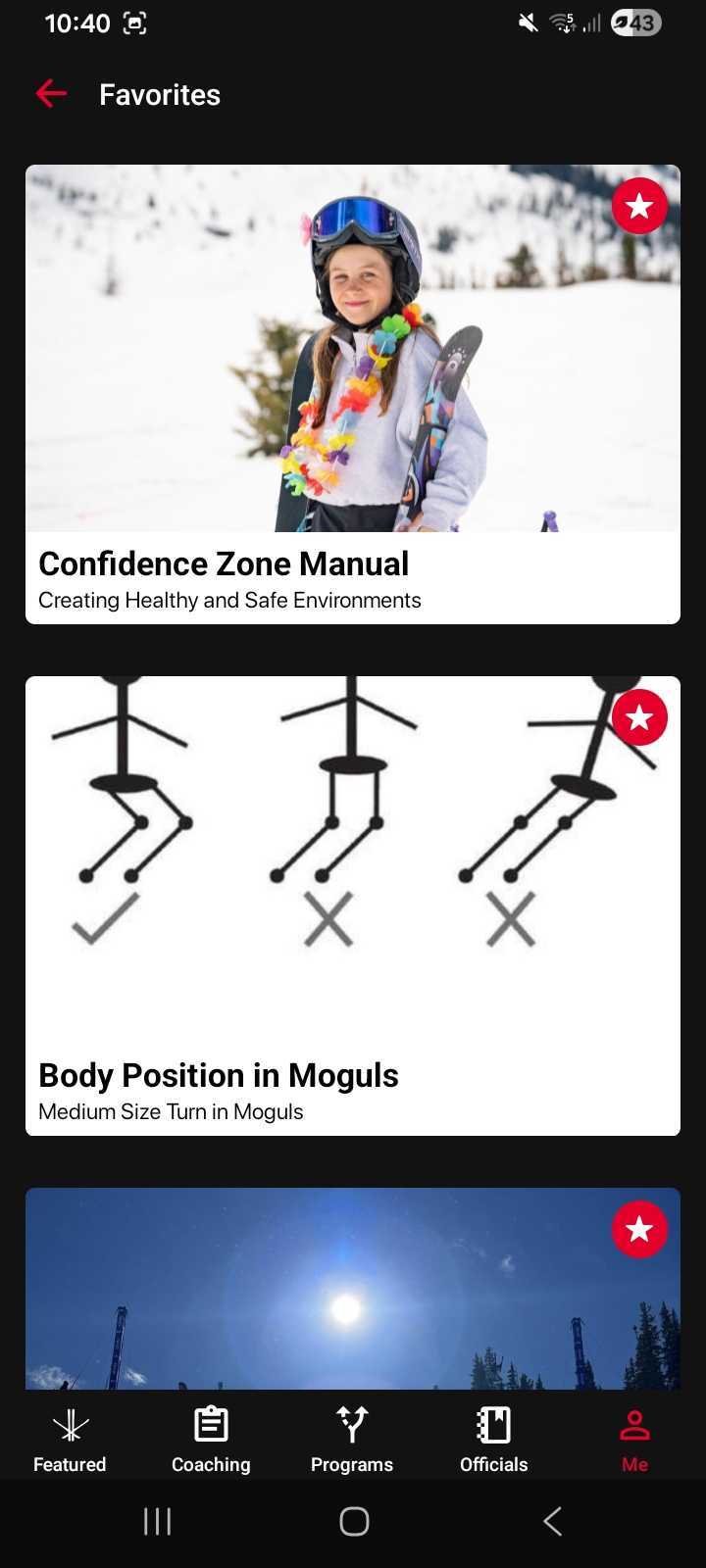The image size is (706, 1568).
Task: Remove Body Position in Moguls from favorites
Action: coord(639,717)
